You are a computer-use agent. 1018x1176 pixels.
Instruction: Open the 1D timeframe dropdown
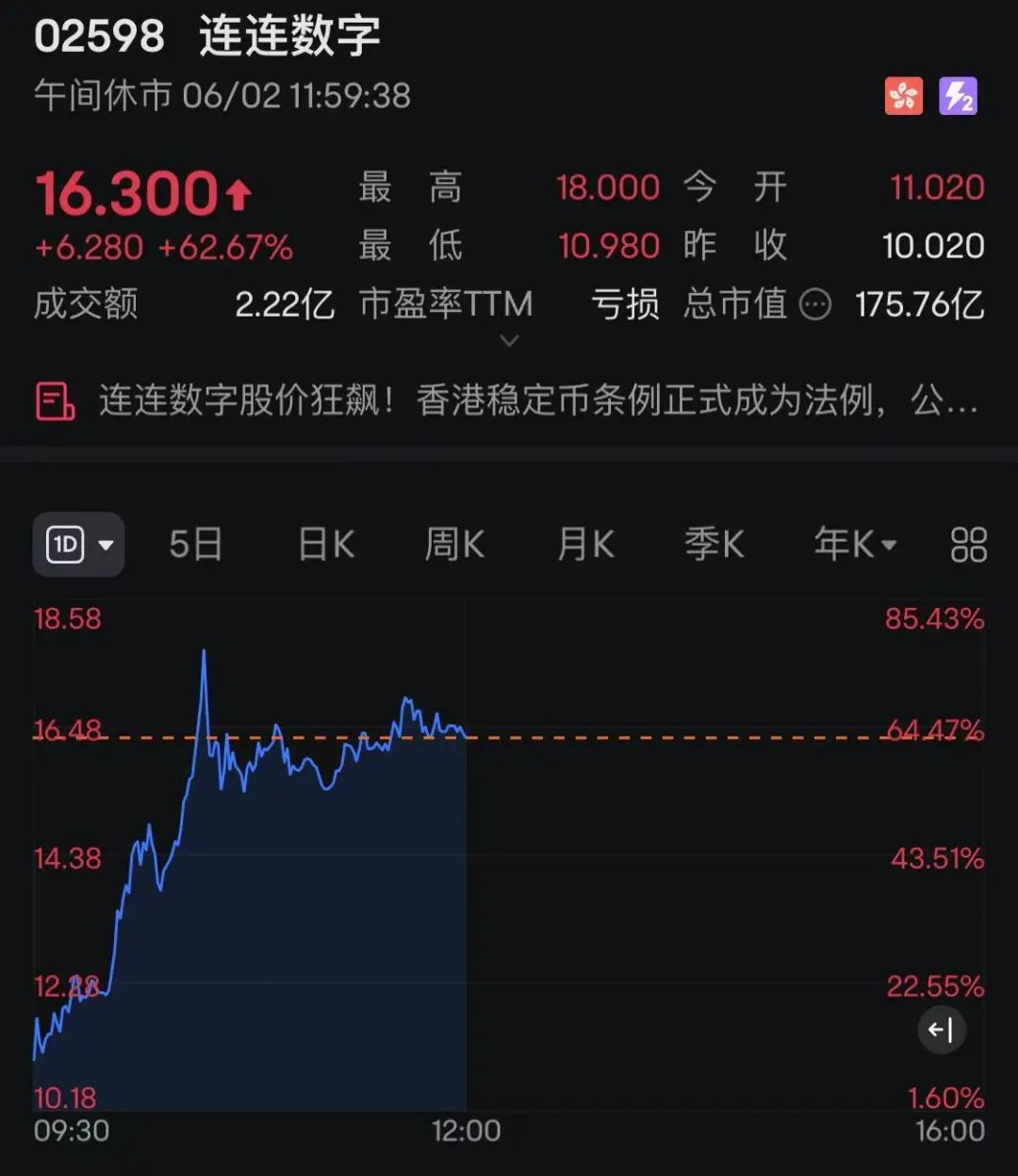coord(79,545)
